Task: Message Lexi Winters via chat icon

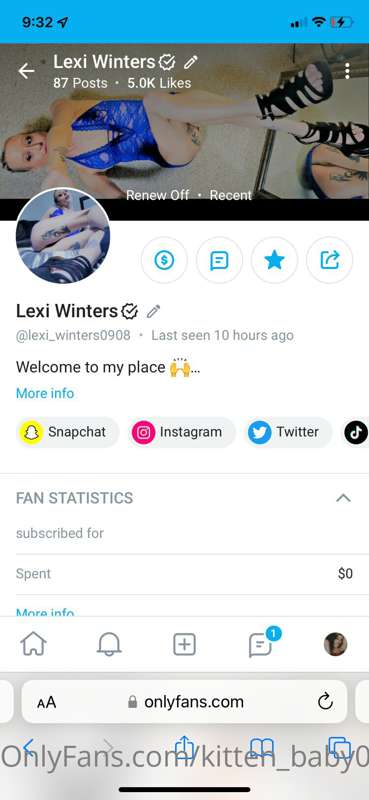Action: (x=219, y=260)
